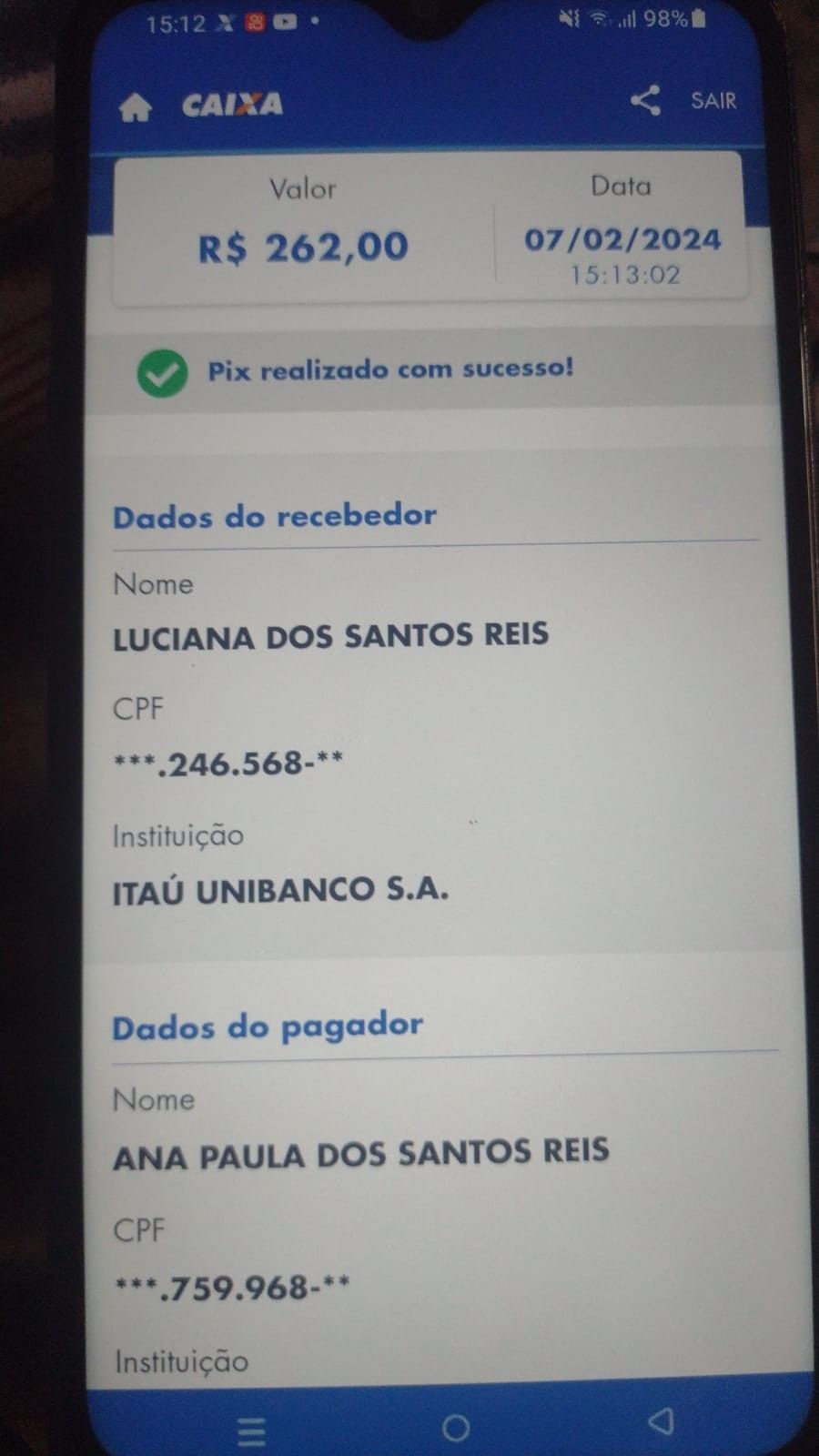Tap the Data field showing 07/02/2024
The width and height of the screenshot is (819, 1456).
[x=622, y=239]
